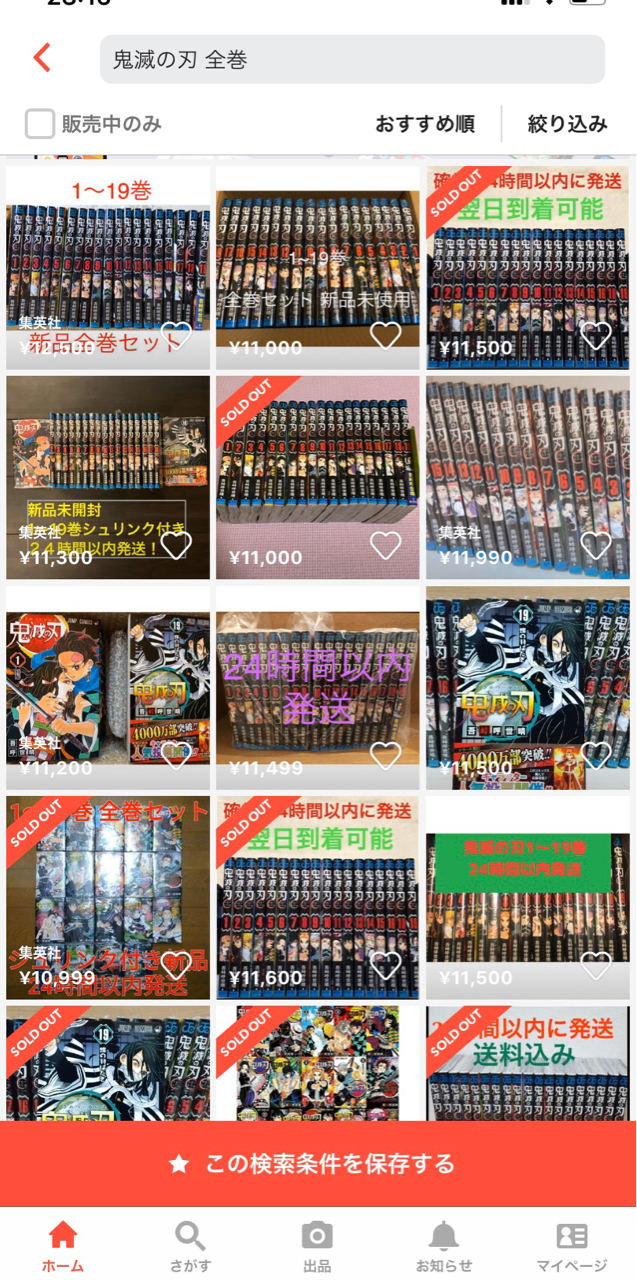The height and width of the screenshot is (1280, 637).
Task: Open the ¥11,200 listing
Action: pos(108,687)
